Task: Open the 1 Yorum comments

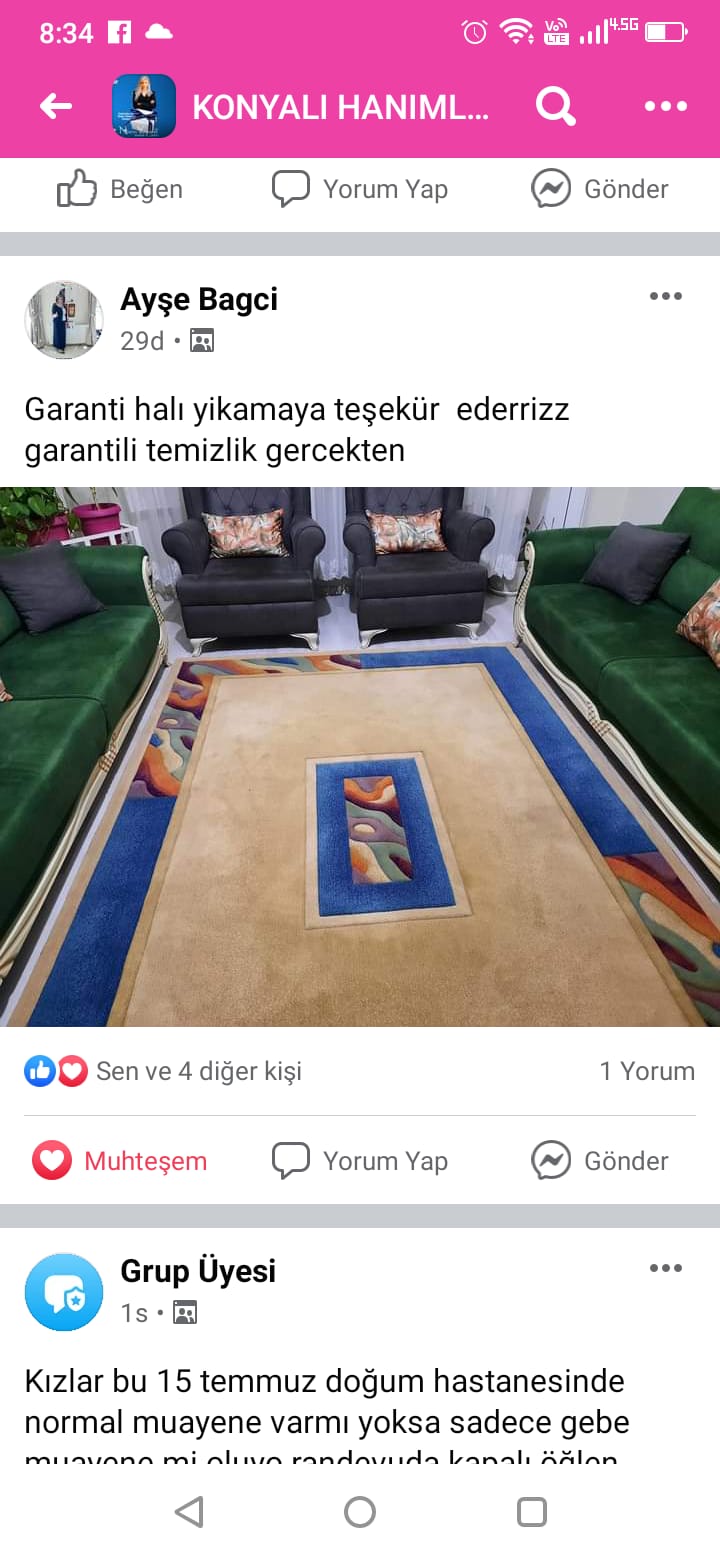Action: (x=647, y=1071)
